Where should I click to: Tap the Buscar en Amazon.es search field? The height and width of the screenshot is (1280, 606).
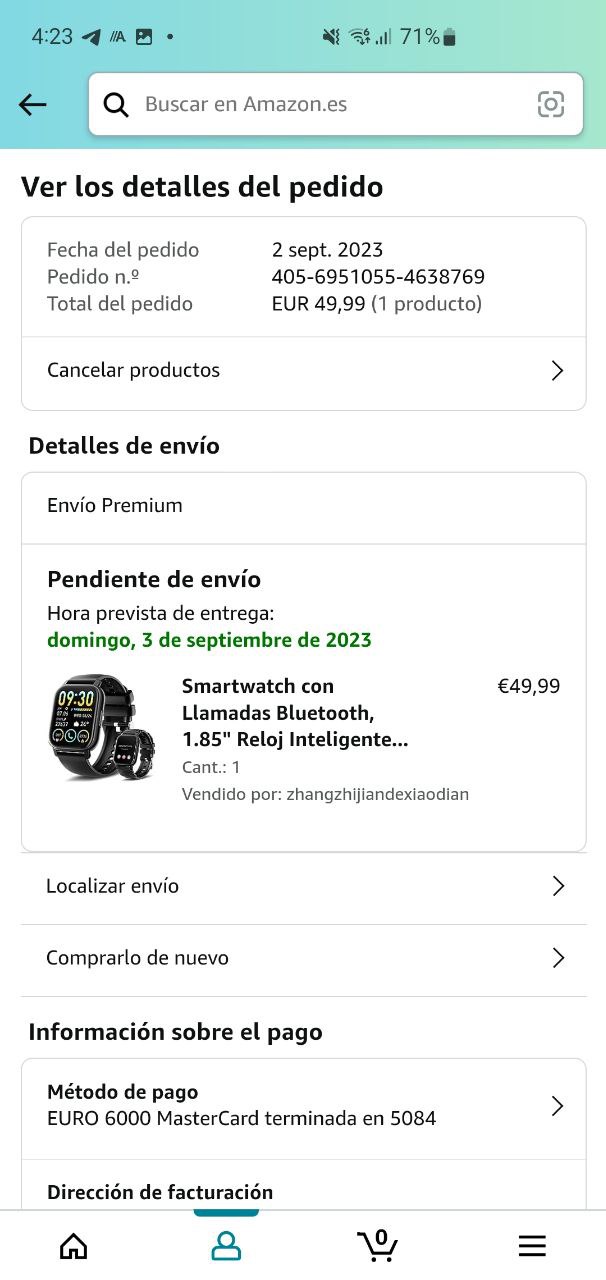coord(320,104)
